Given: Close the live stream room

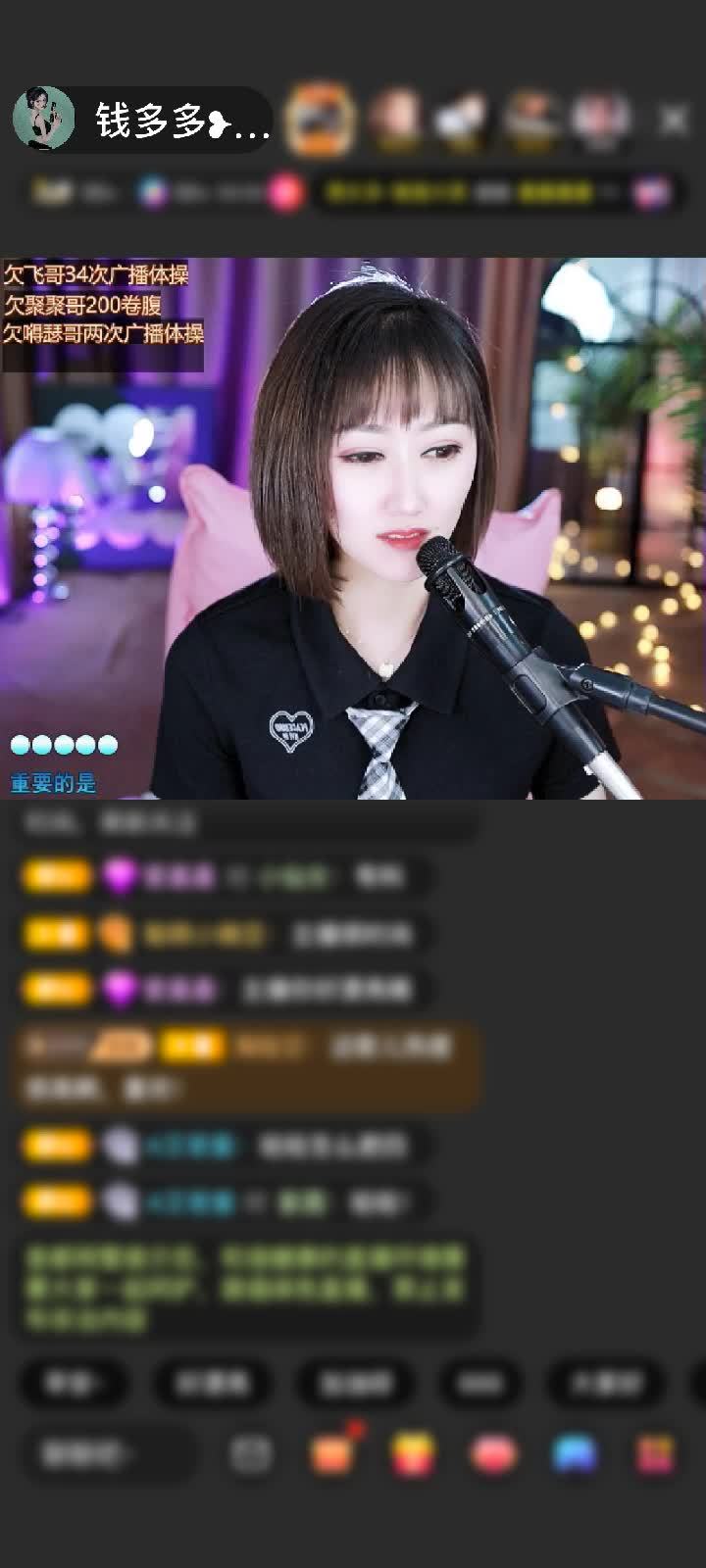Looking at the screenshot, I should pos(674,120).
